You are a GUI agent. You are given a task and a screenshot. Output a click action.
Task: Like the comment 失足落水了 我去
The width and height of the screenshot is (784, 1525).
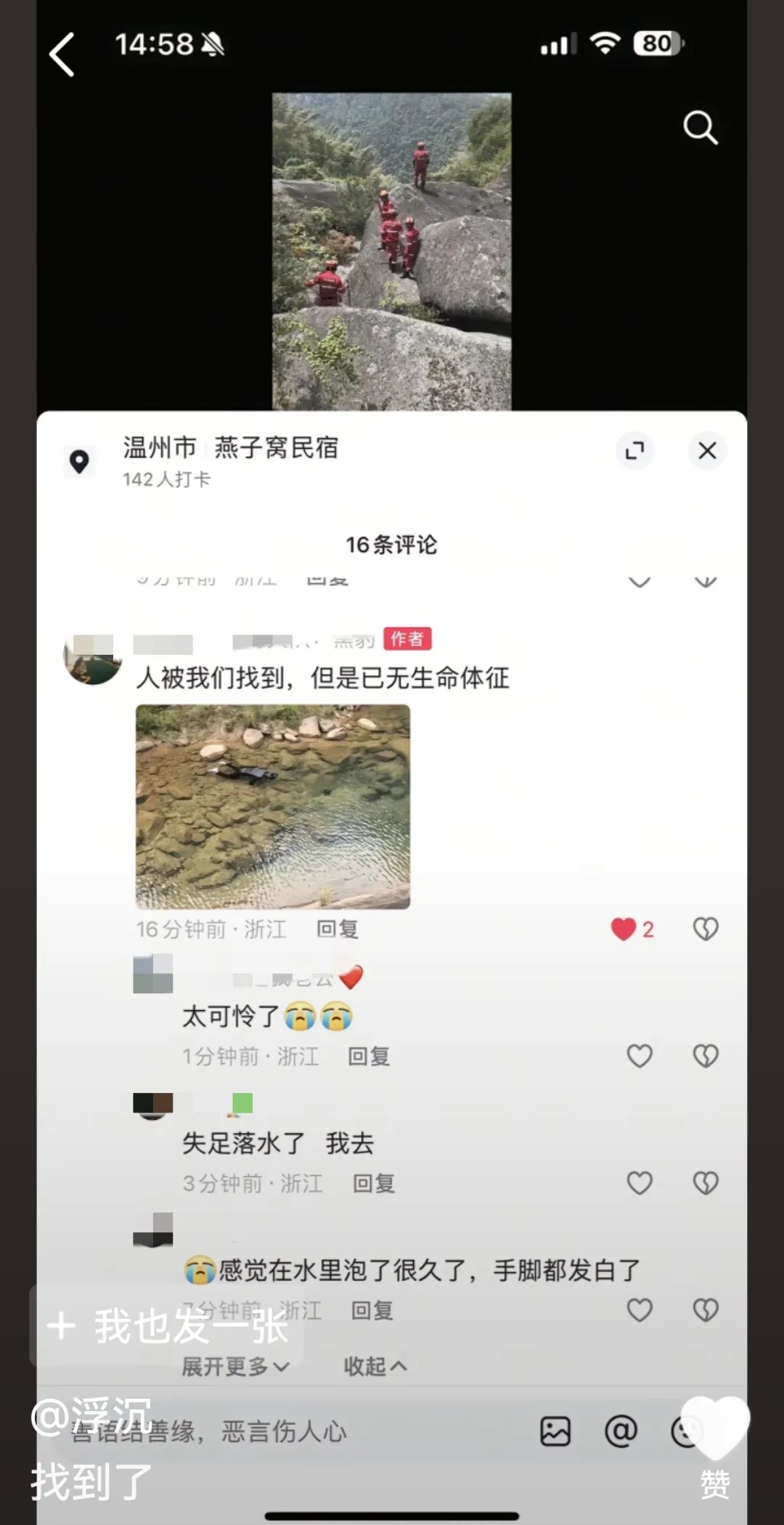pos(640,1183)
